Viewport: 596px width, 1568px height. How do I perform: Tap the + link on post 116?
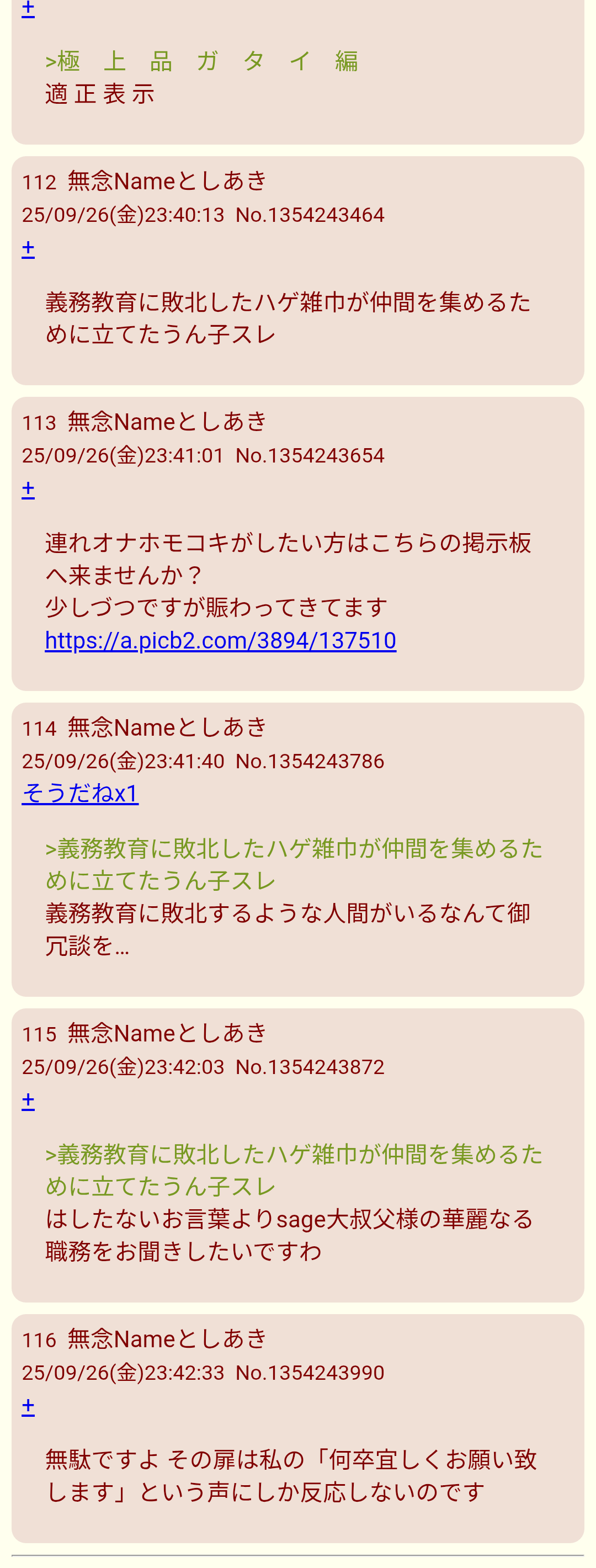click(28, 1406)
